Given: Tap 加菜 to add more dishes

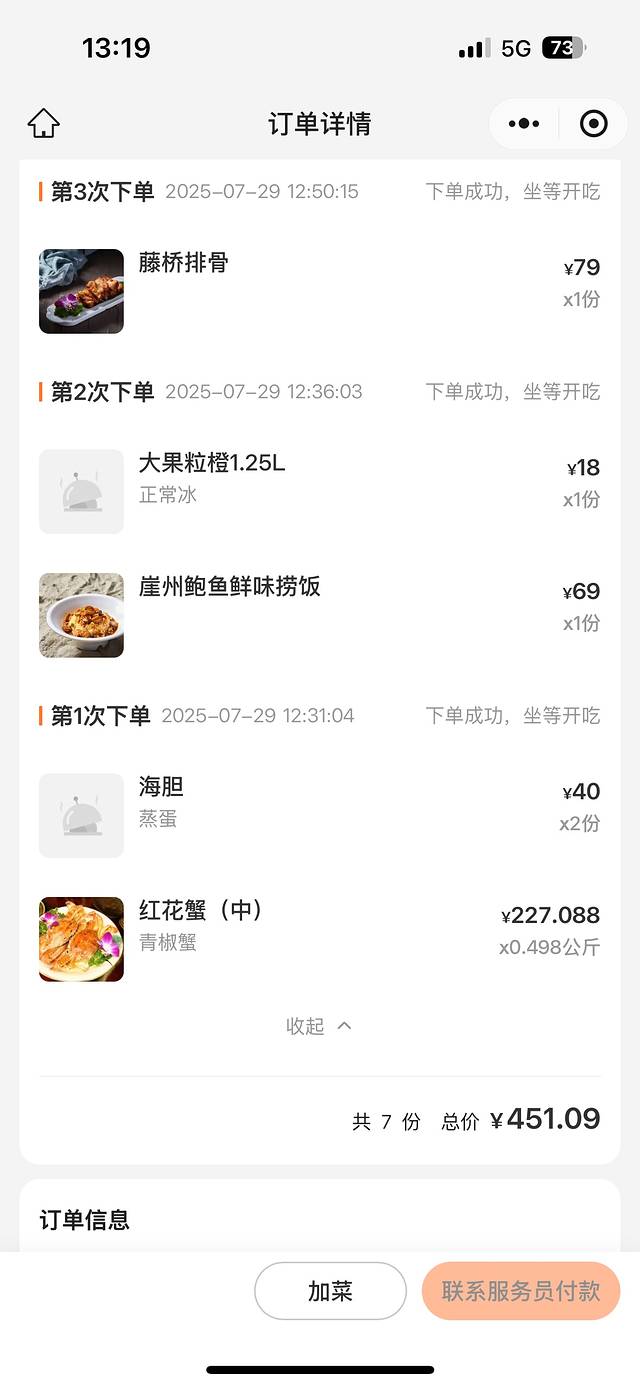Looking at the screenshot, I should point(330,1291).
